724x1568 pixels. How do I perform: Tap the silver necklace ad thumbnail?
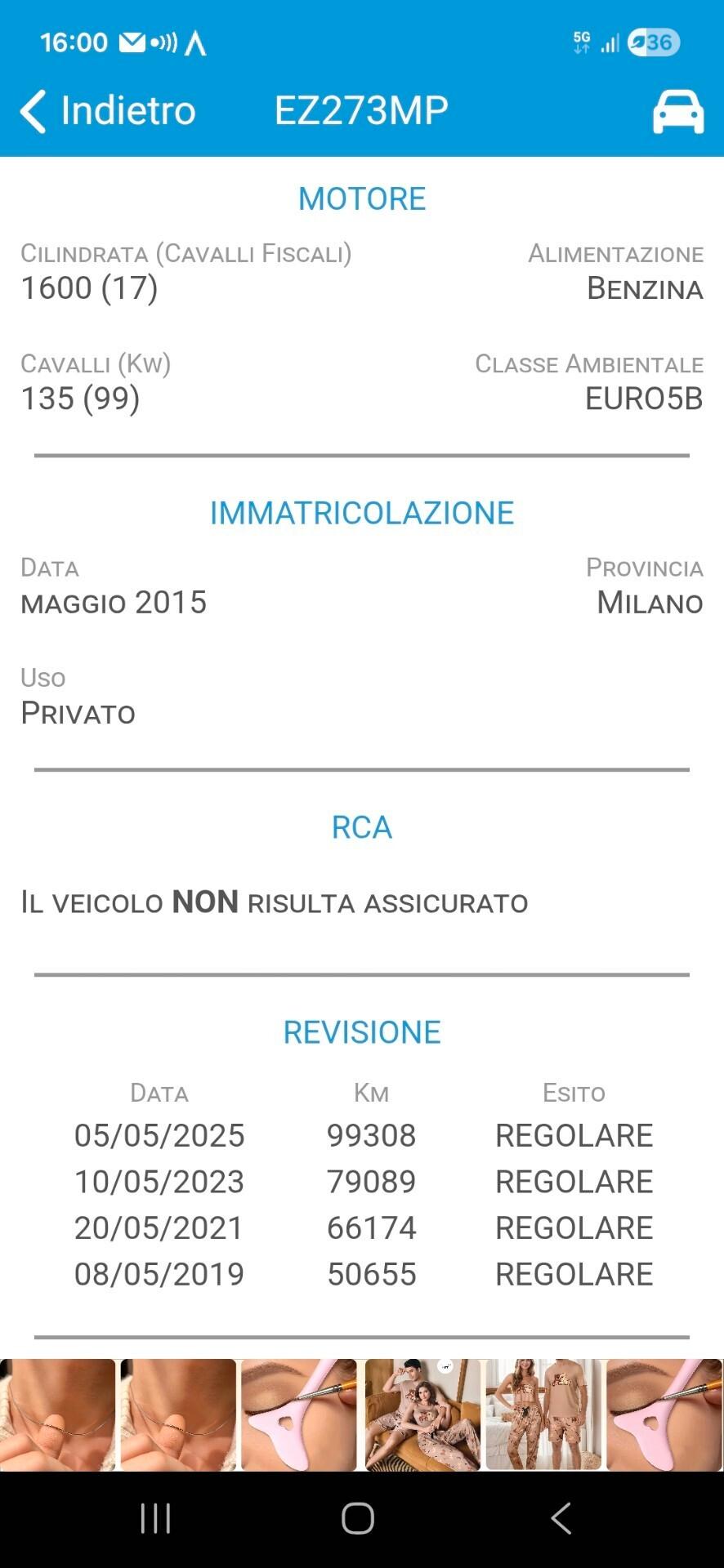tap(59, 1414)
